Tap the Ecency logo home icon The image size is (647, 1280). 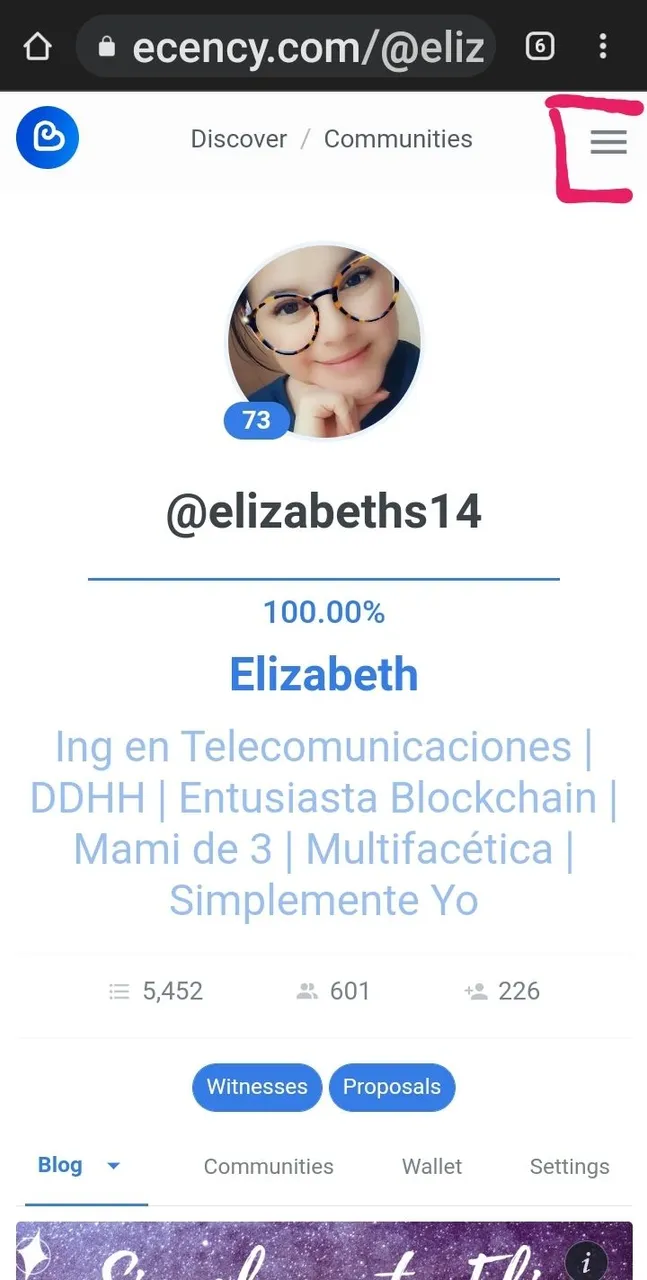coord(47,139)
